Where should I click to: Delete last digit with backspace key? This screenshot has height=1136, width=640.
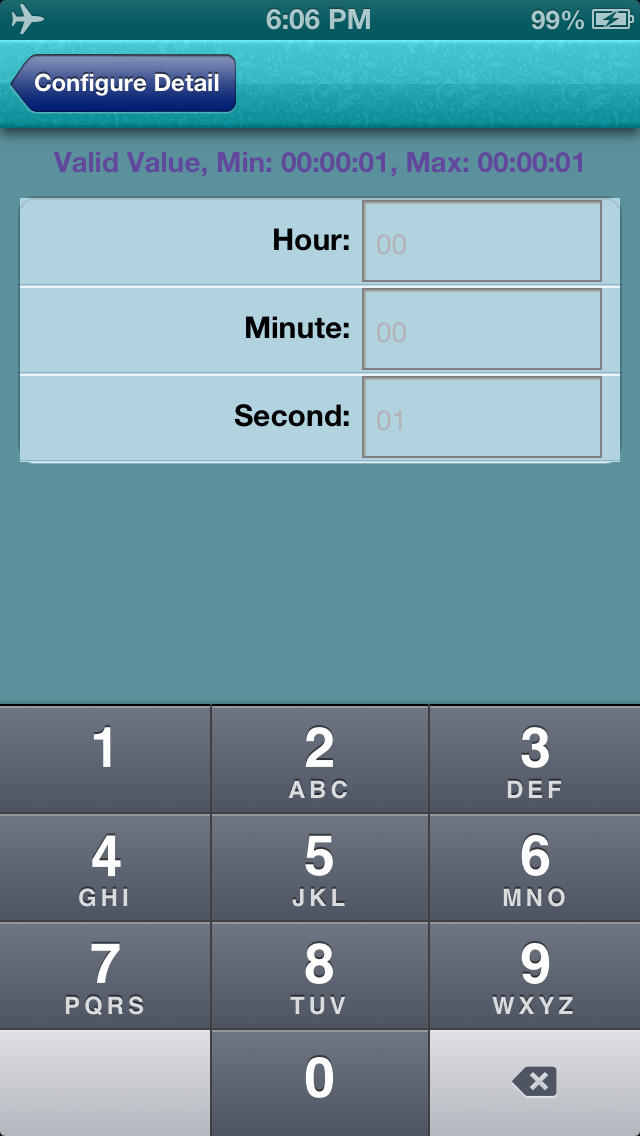(x=535, y=1083)
